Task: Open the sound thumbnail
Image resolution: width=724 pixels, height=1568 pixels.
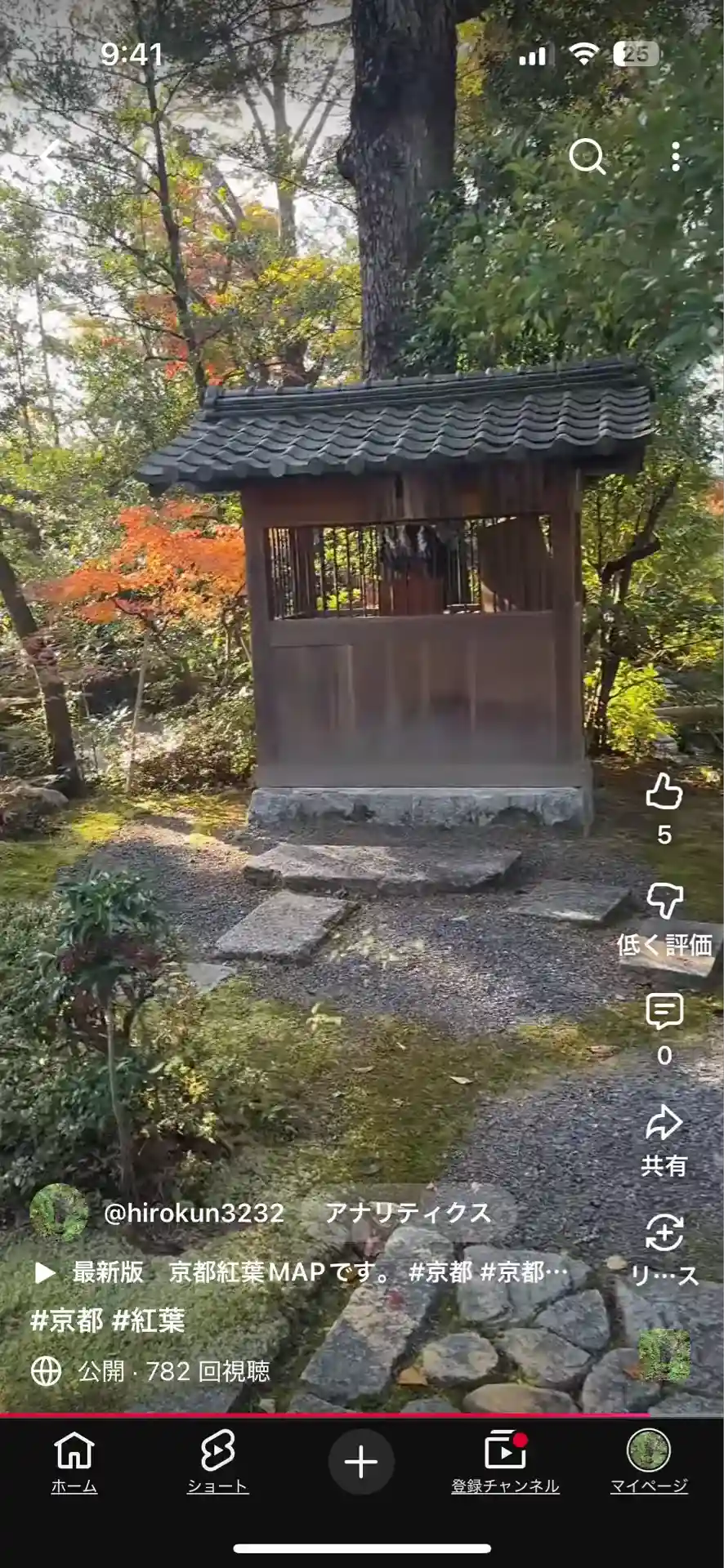Action: (664, 1356)
